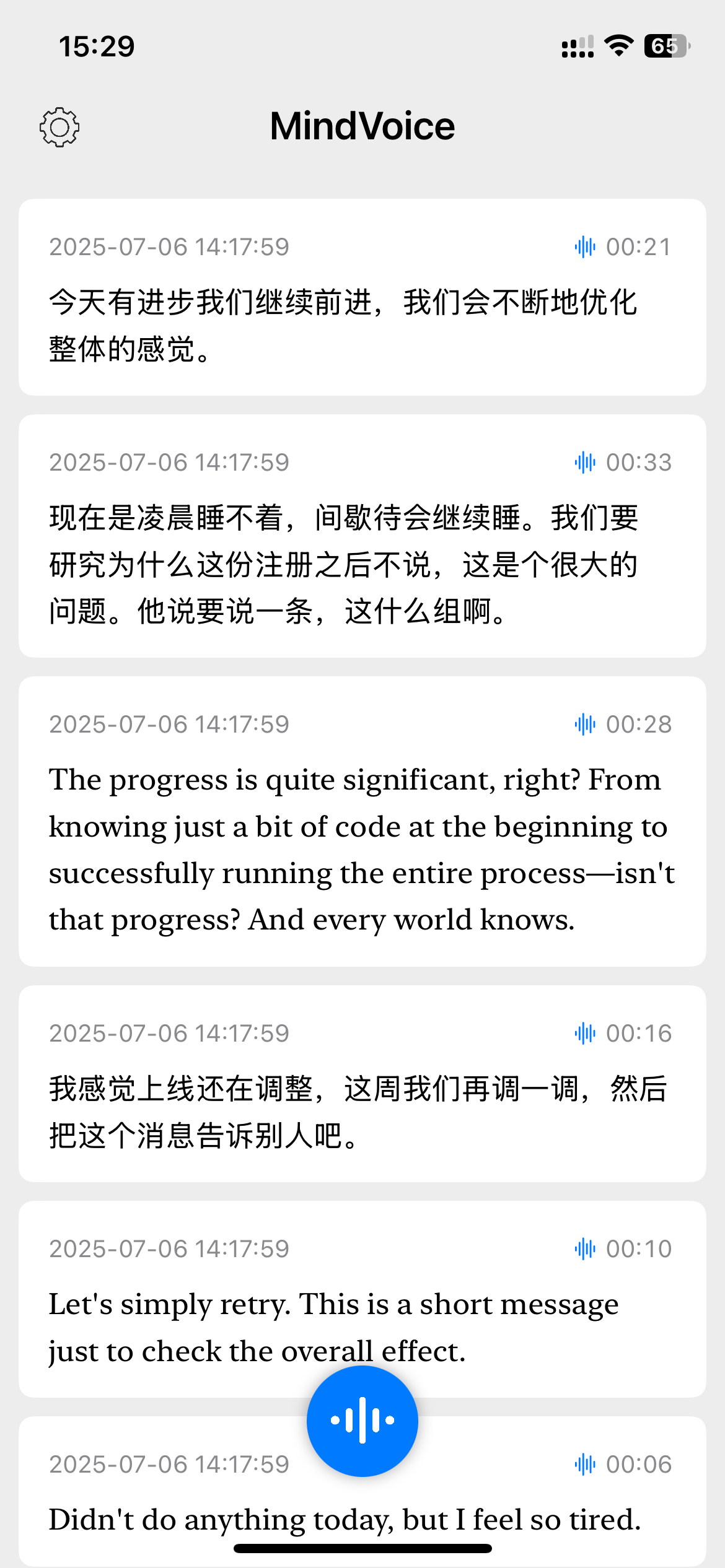
Task: Play the audio of the 00:10 note
Action: pyautogui.click(x=585, y=1248)
